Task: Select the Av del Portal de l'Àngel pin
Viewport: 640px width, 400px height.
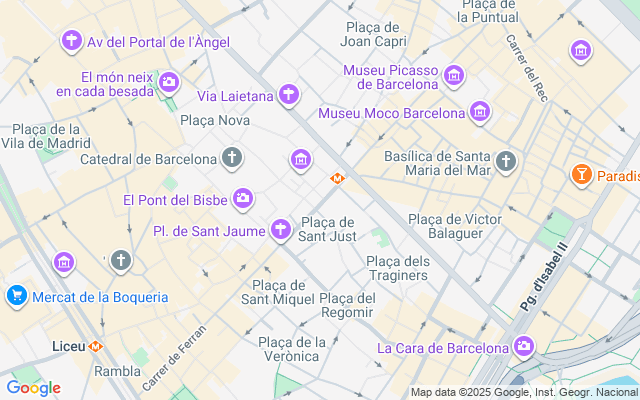Action: click(x=71, y=41)
